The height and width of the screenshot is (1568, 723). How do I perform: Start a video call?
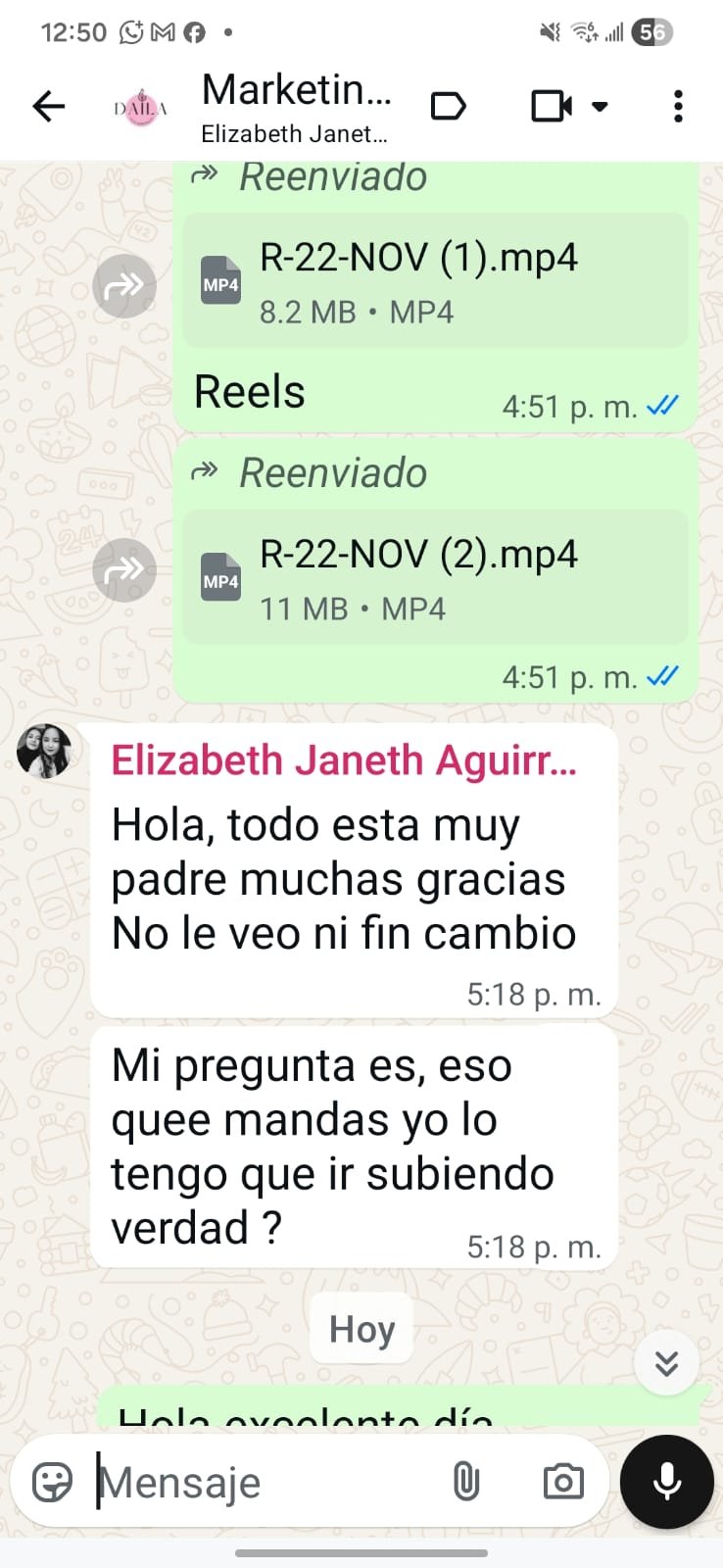[x=552, y=106]
